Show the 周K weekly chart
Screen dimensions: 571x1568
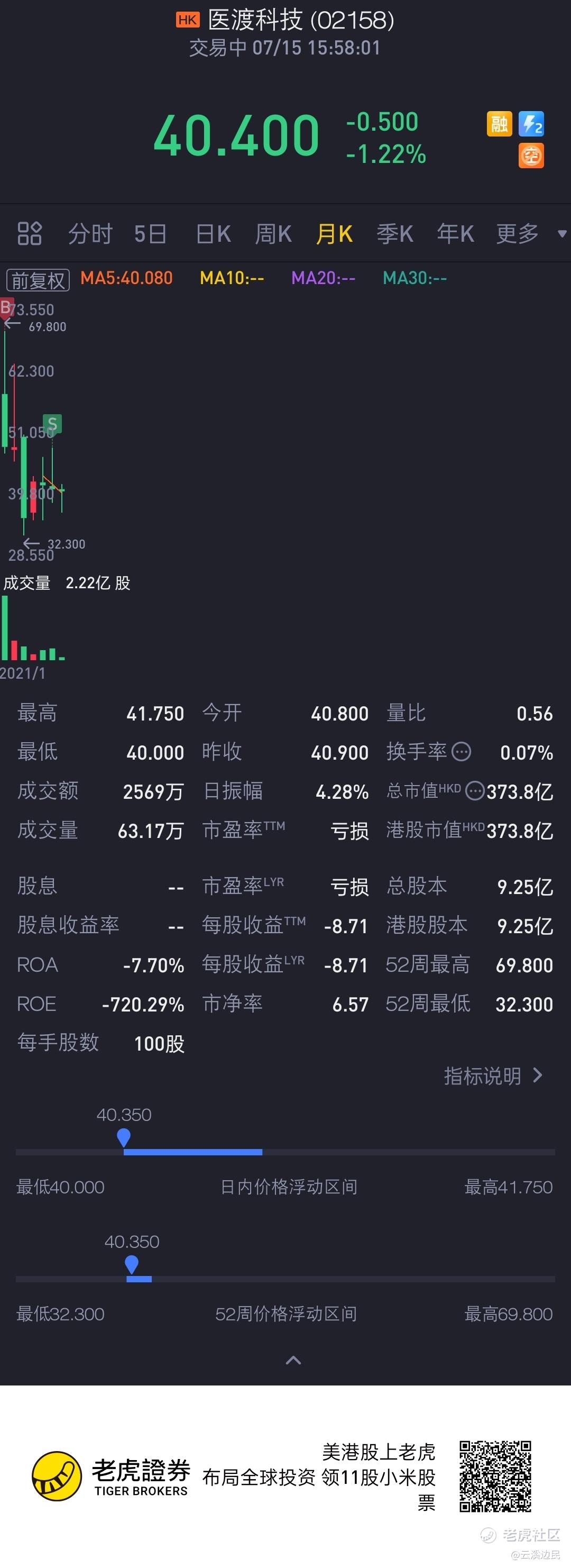click(273, 234)
